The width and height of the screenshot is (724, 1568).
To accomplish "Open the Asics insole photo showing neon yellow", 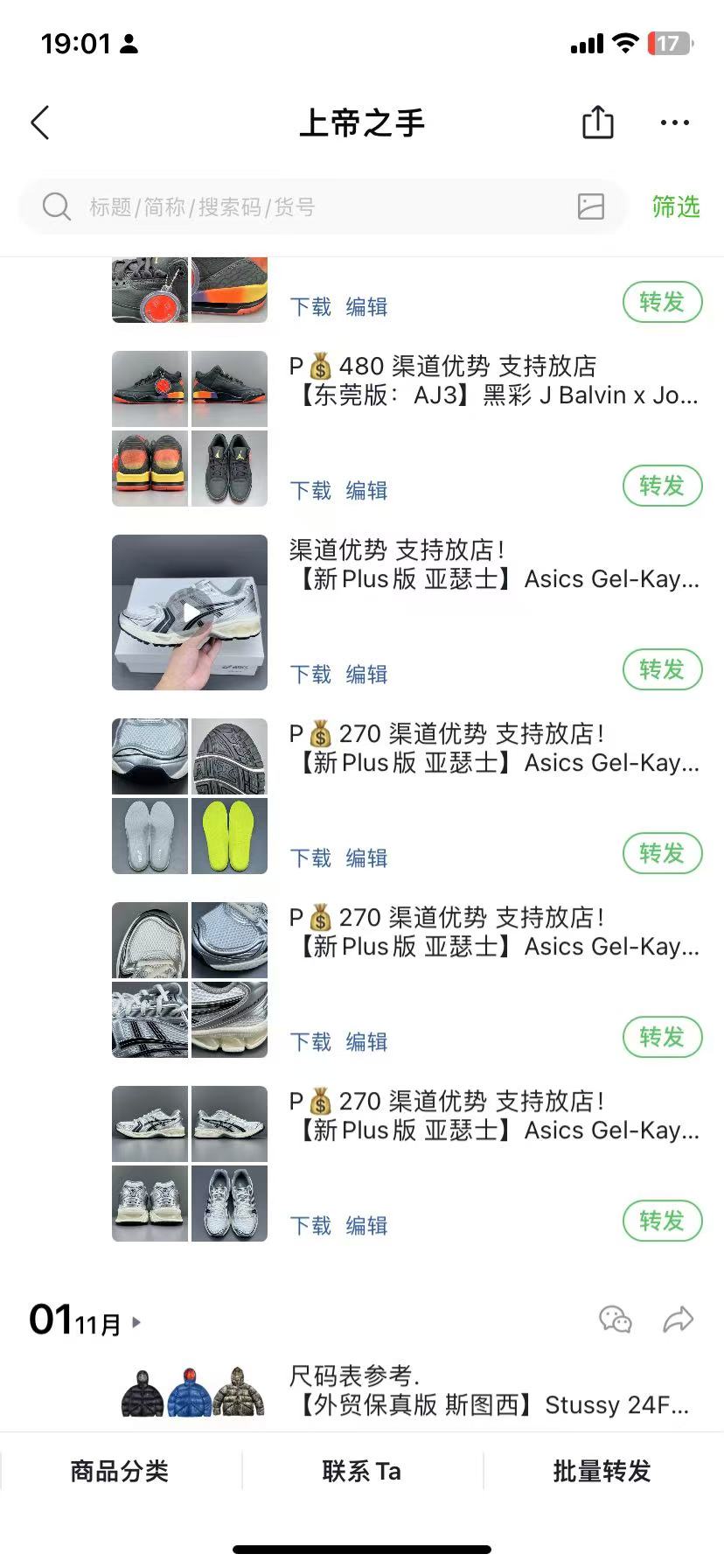I will click(229, 836).
